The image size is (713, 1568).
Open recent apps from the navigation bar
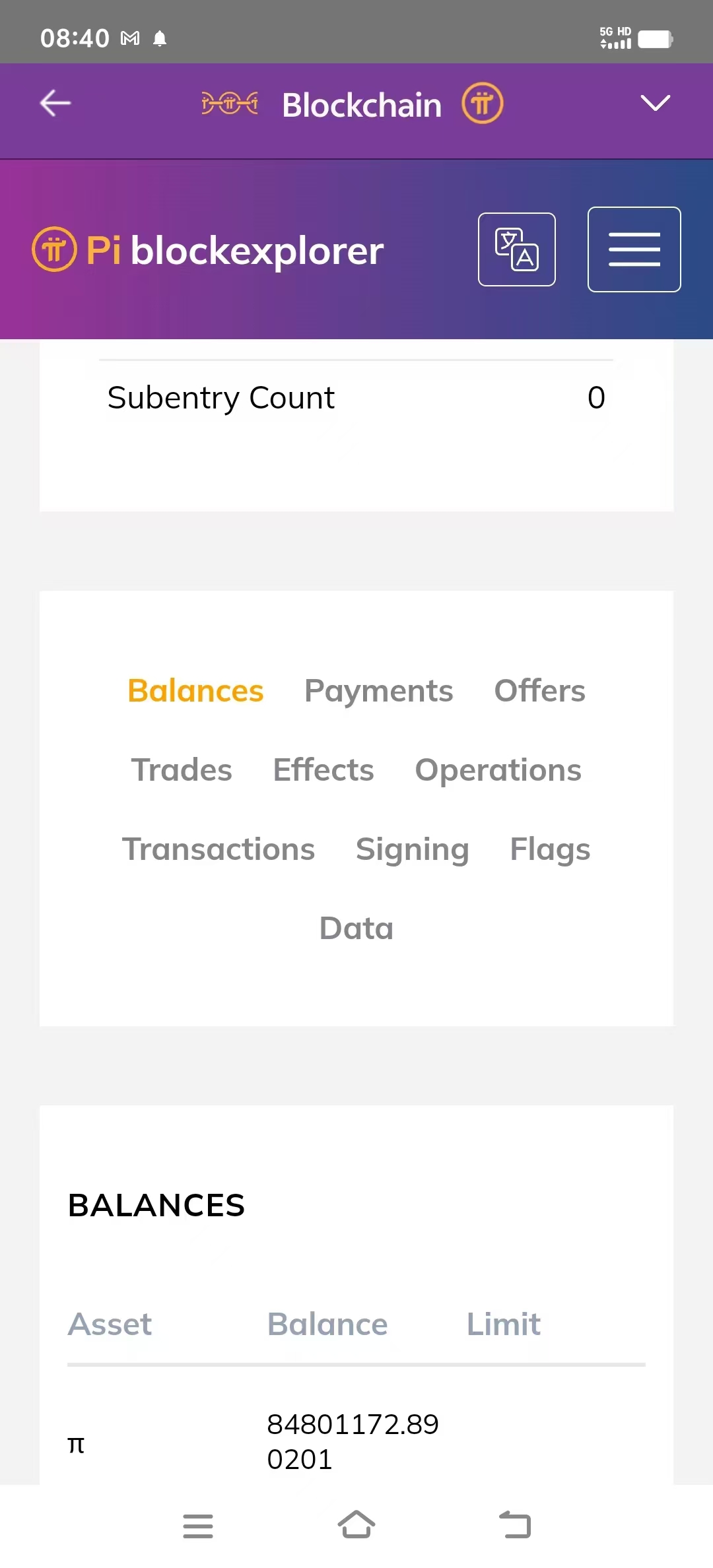coord(198,1526)
